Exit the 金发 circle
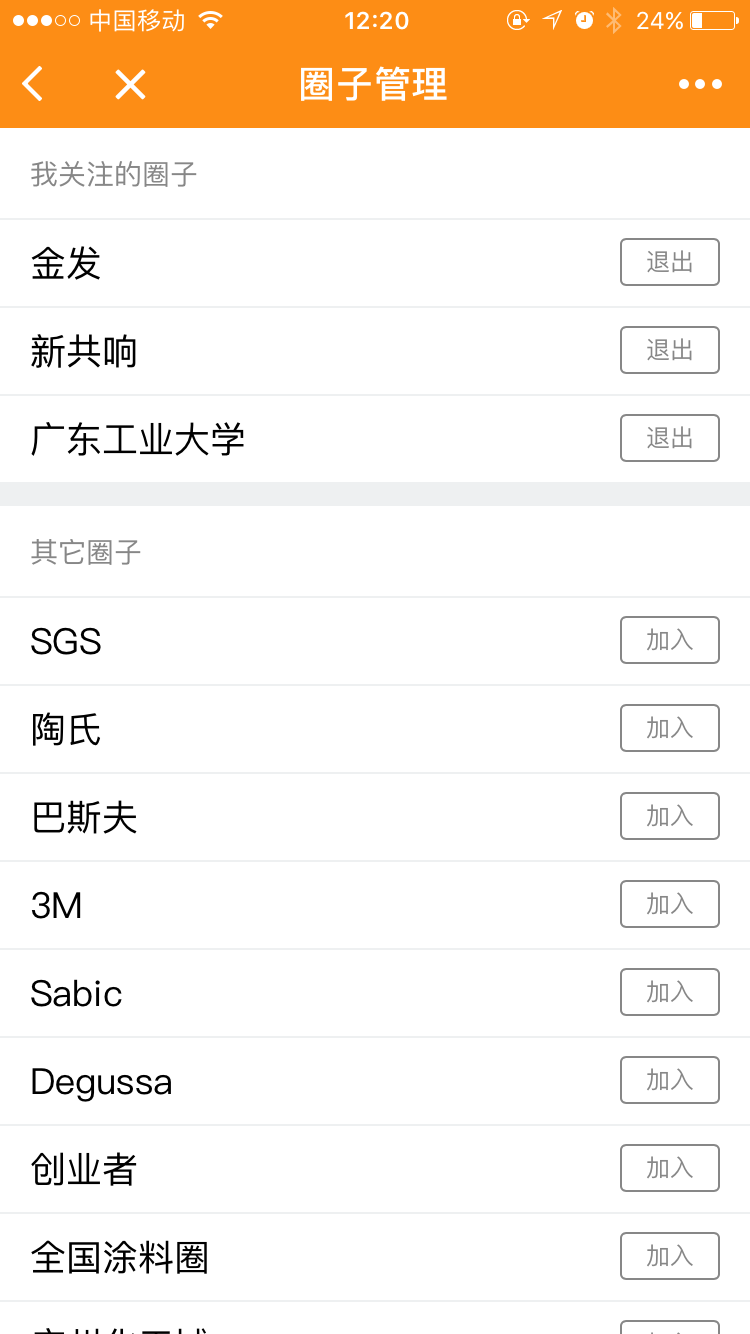 click(x=670, y=262)
